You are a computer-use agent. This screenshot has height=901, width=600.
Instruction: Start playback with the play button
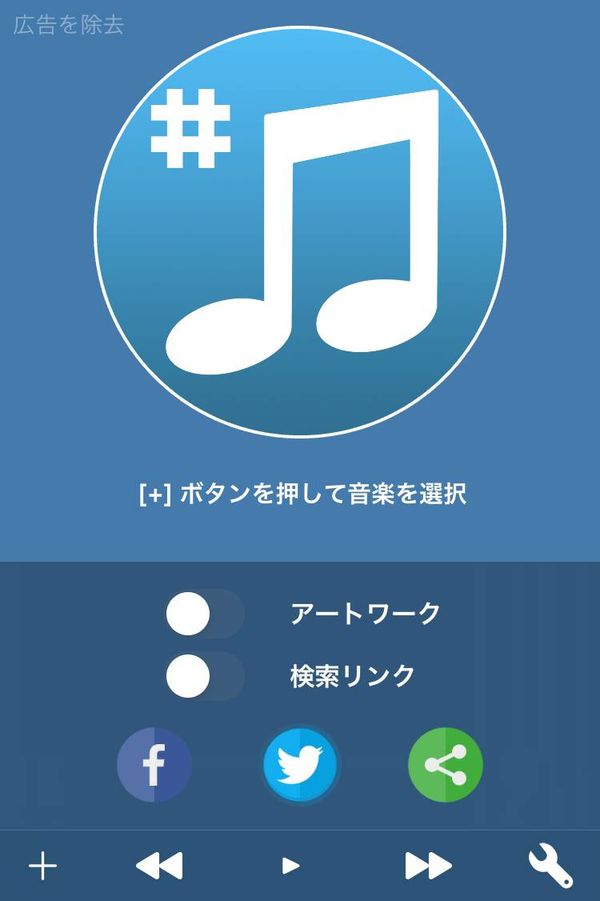291,866
